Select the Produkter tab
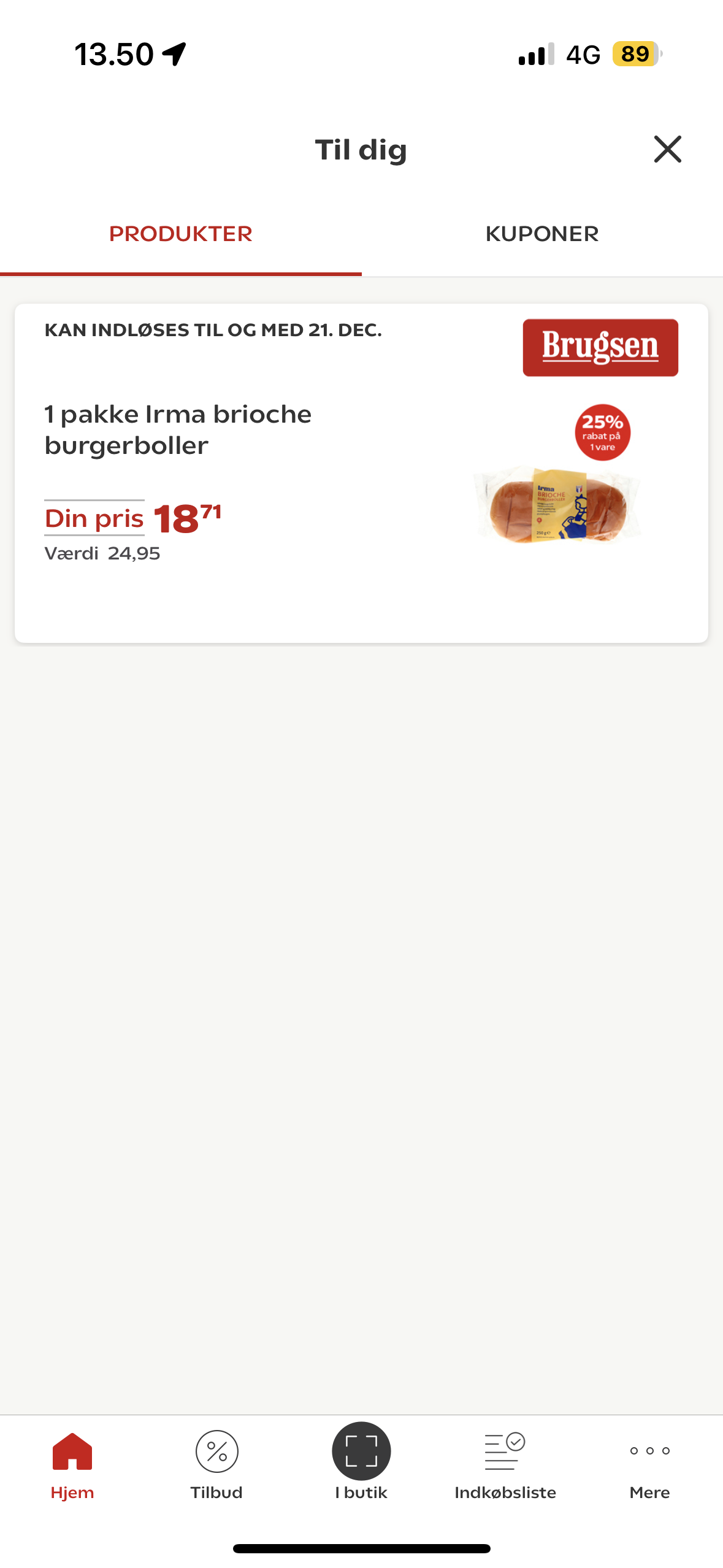Screen dimensions: 723x1568 pyautogui.click(x=180, y=234)
